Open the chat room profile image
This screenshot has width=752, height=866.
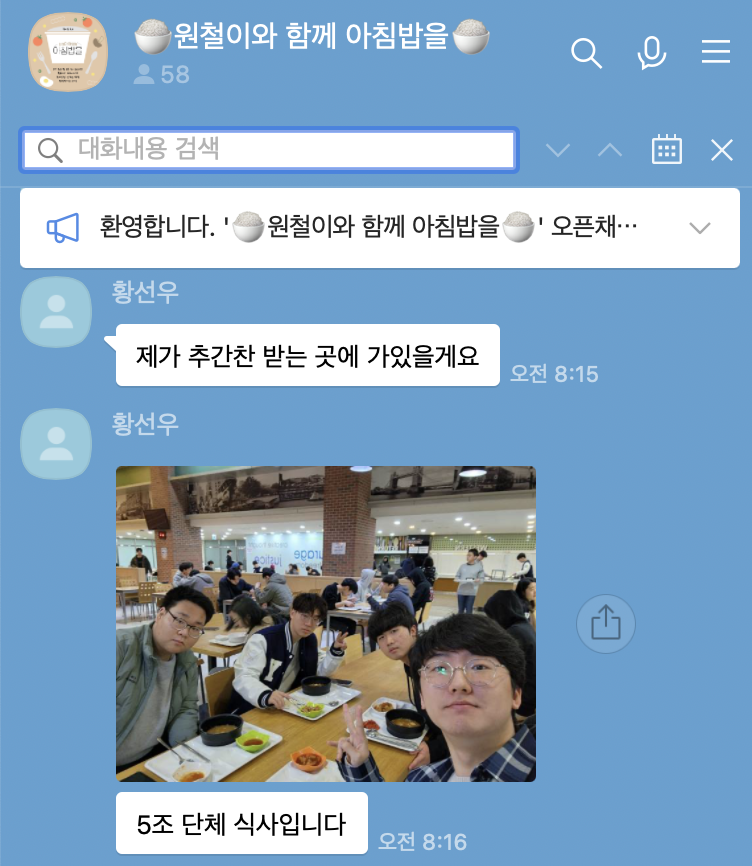(x=67, y=52)
